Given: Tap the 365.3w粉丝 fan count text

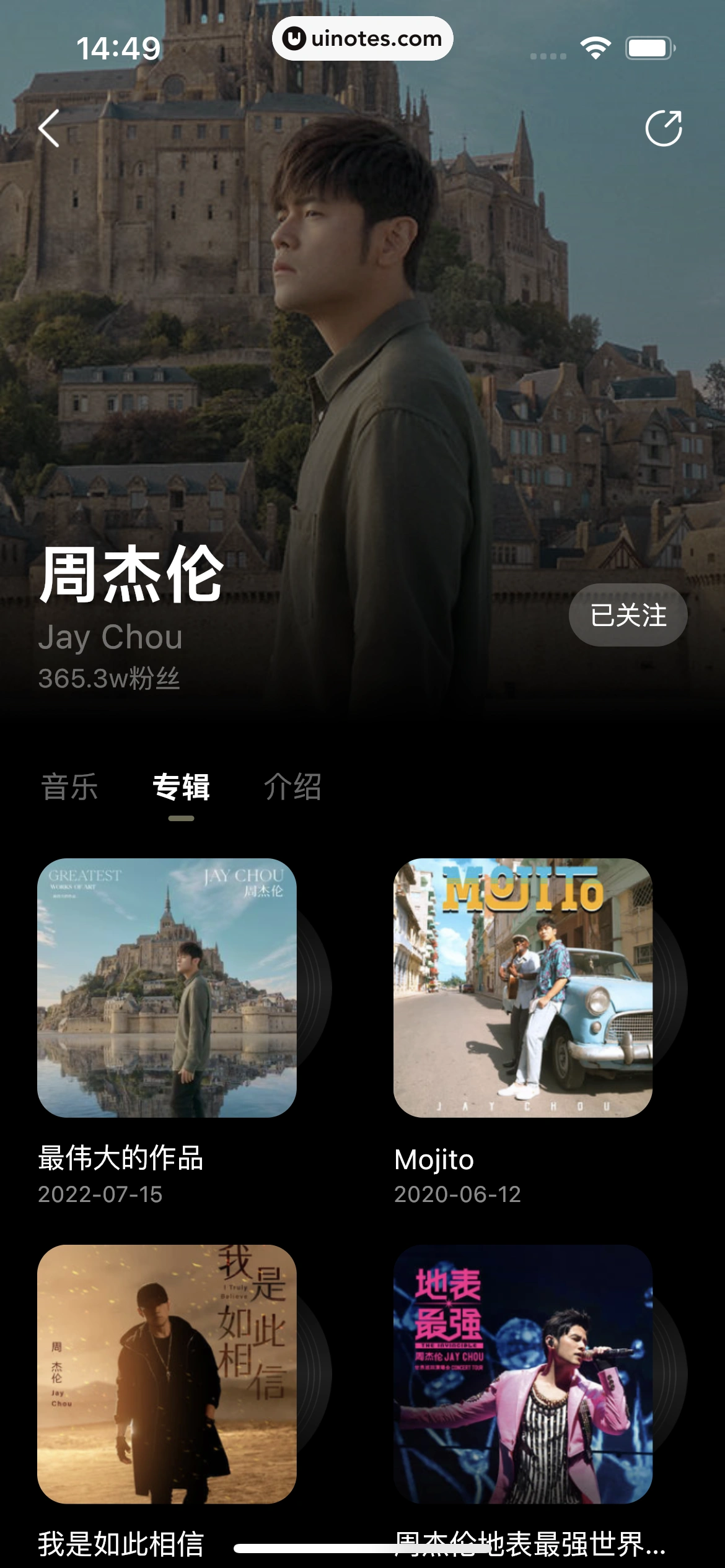Looking at the screenshot, I should pyautogui.click(x=112, y=679).
